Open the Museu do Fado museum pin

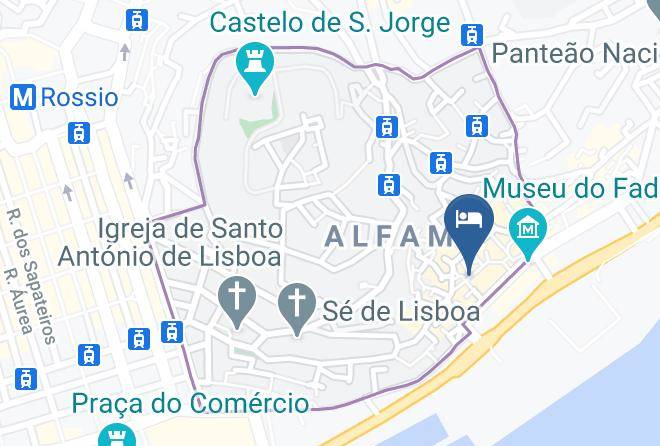528,232
